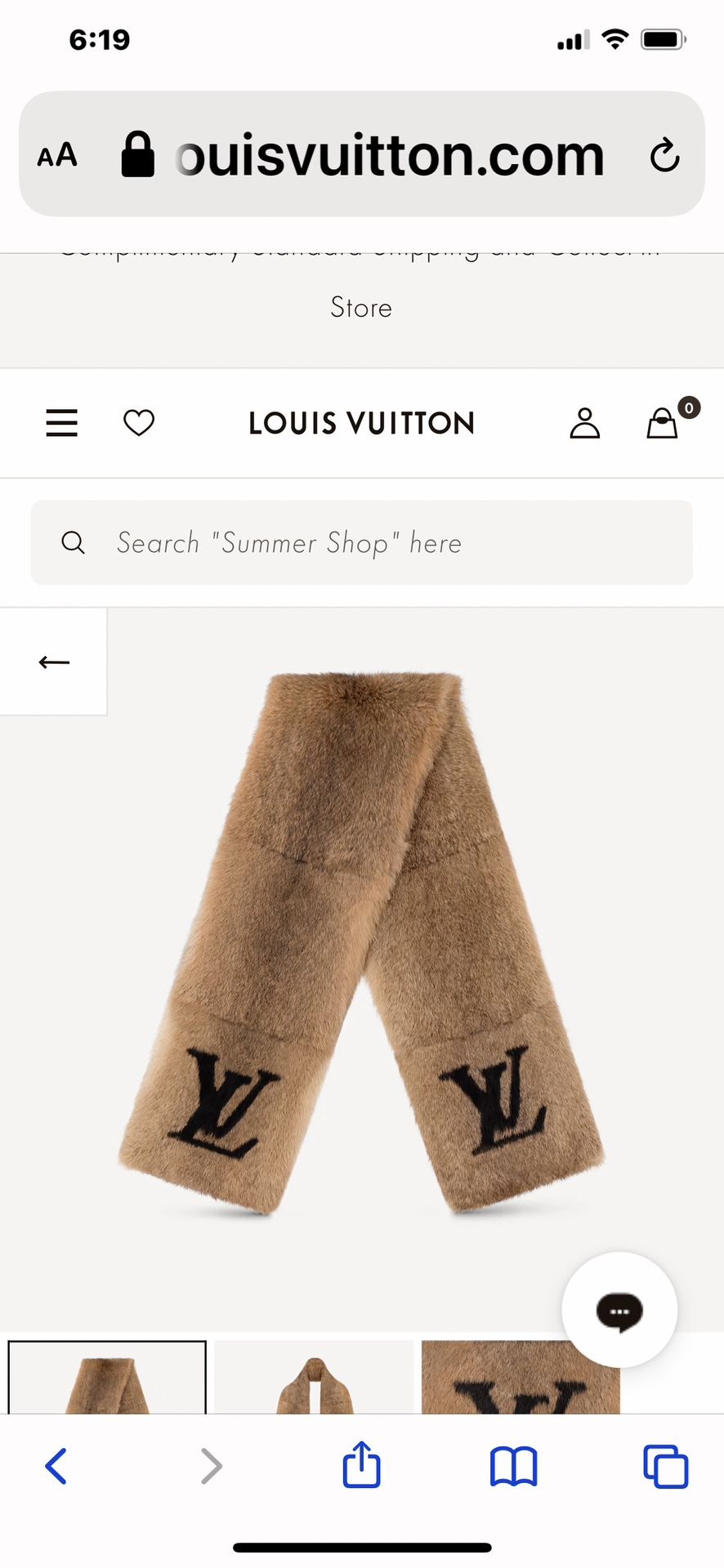Go back using the product page arrow

(54, 662)
